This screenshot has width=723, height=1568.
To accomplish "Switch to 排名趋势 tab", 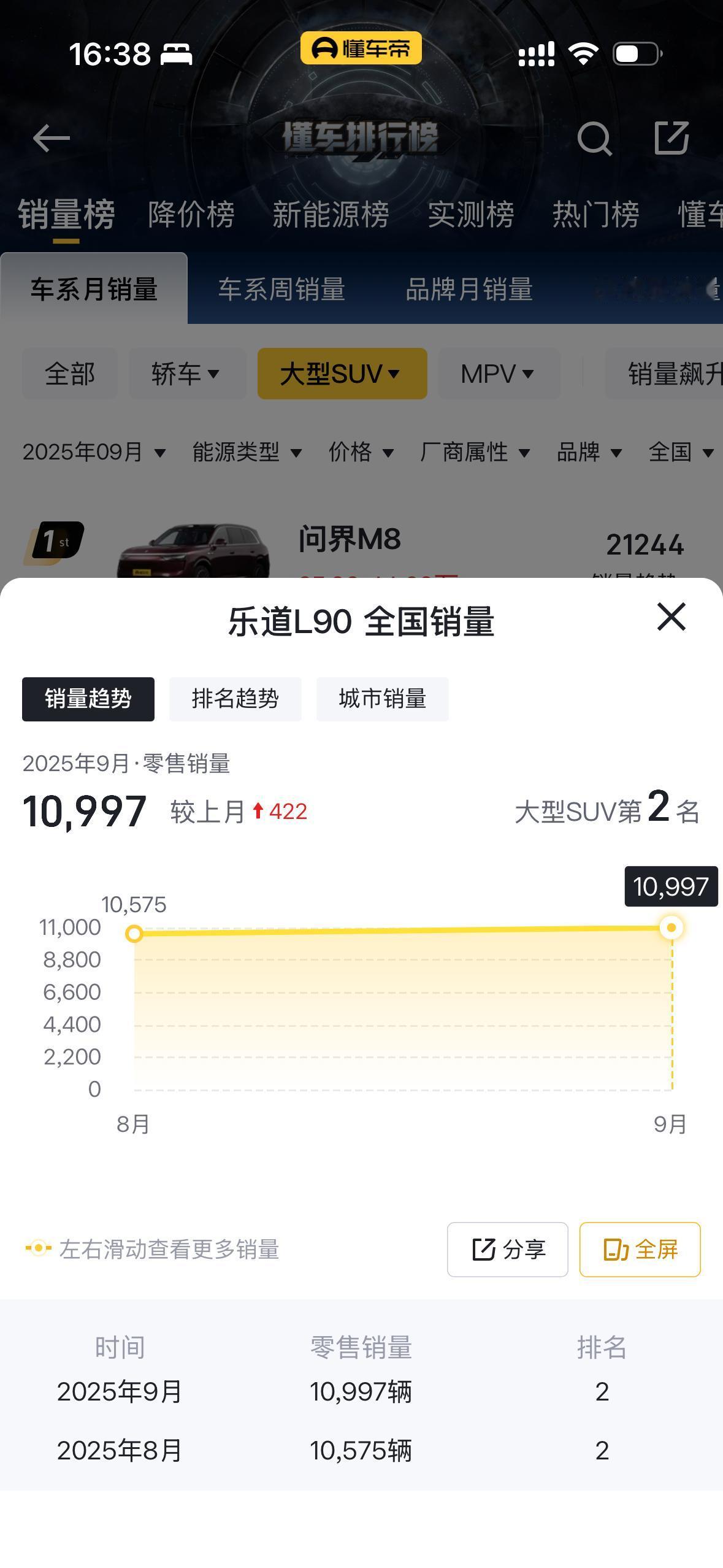I will (x=235, y=699).
